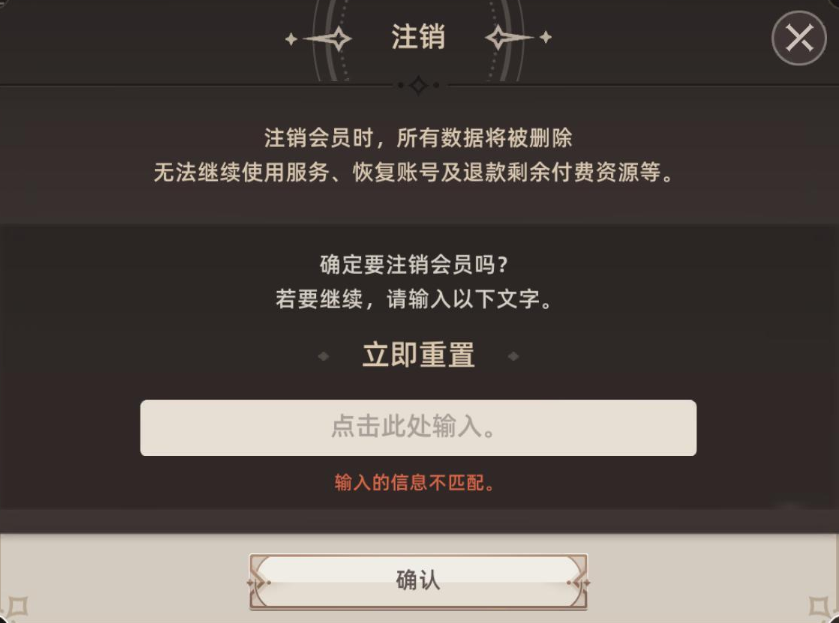Viewport: 839px width, 623px height.
Task: Confirm with the 确认 button
Action: pyautogui.click(x=418, y=581)
